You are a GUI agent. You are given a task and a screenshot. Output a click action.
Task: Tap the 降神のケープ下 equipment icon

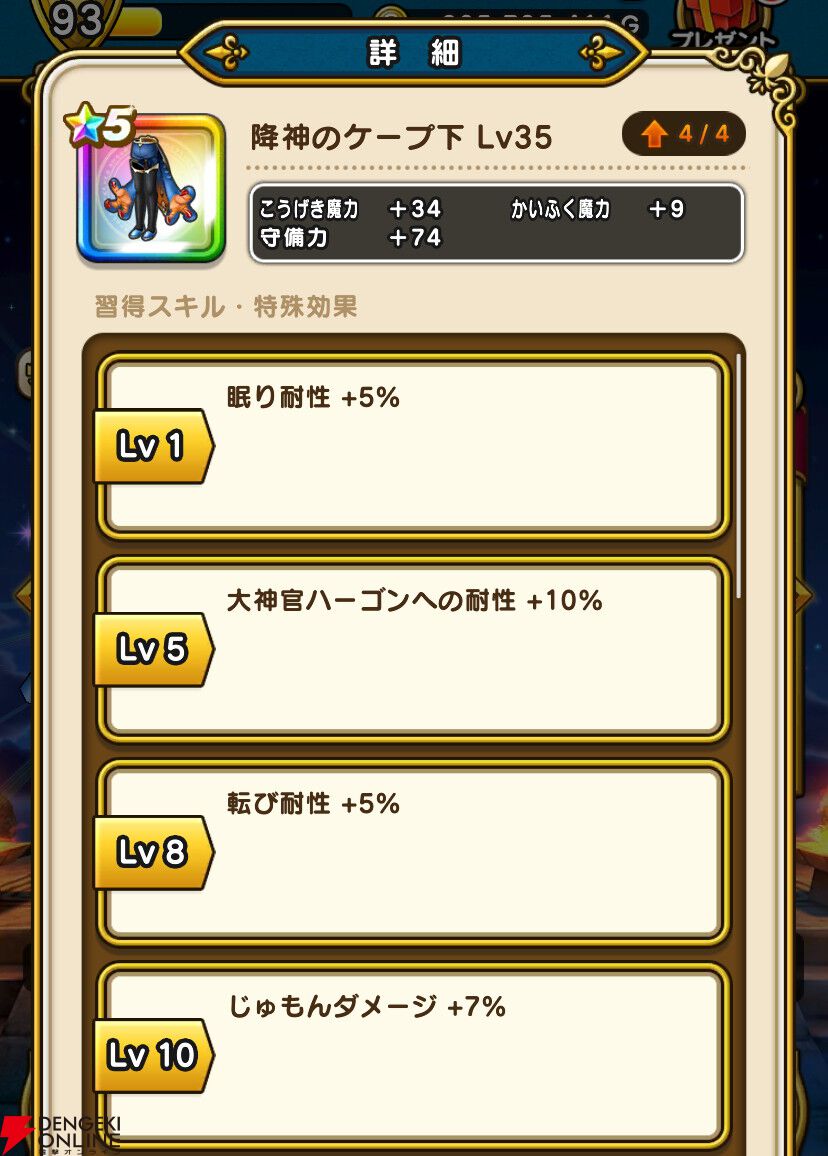pos(150,188)
